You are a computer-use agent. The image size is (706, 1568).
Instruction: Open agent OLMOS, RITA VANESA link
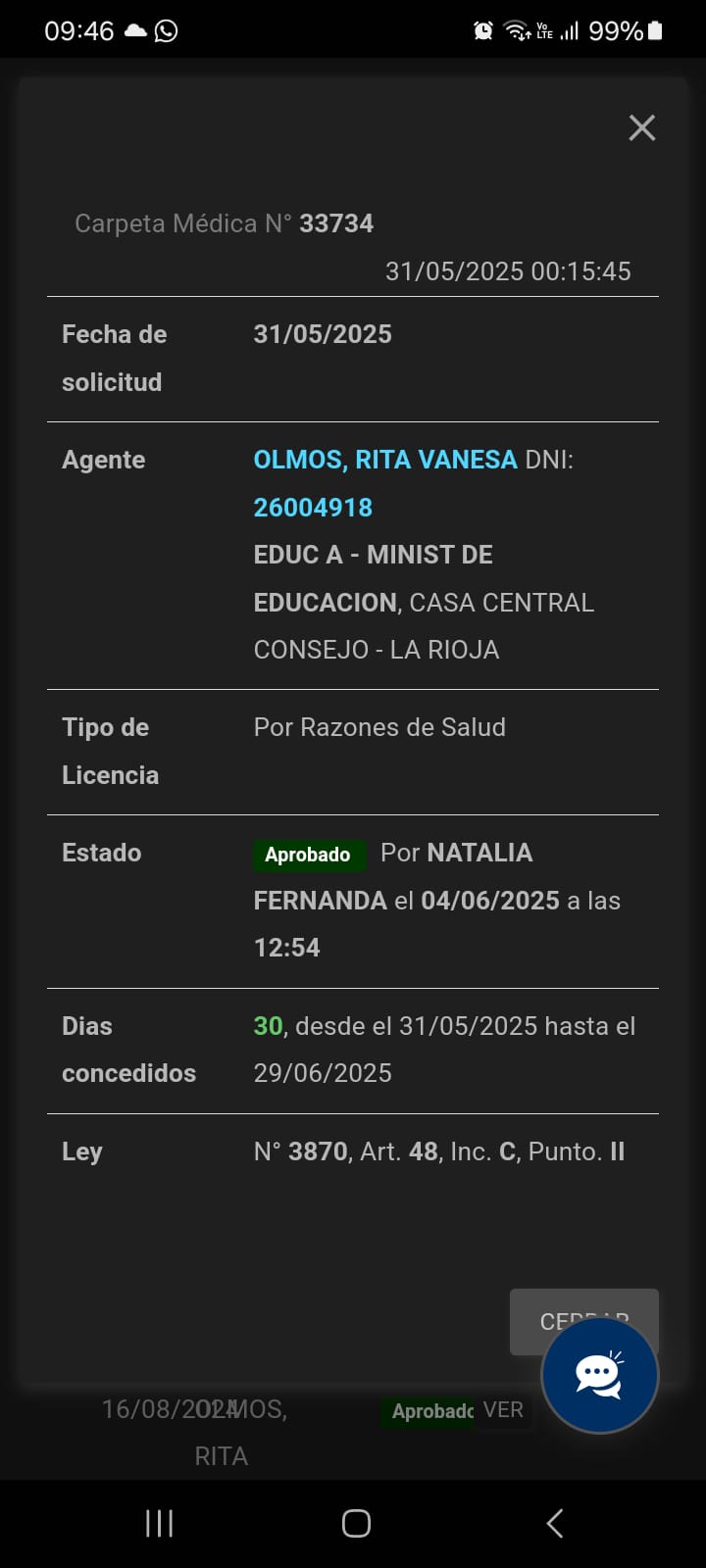coord(384,460)
